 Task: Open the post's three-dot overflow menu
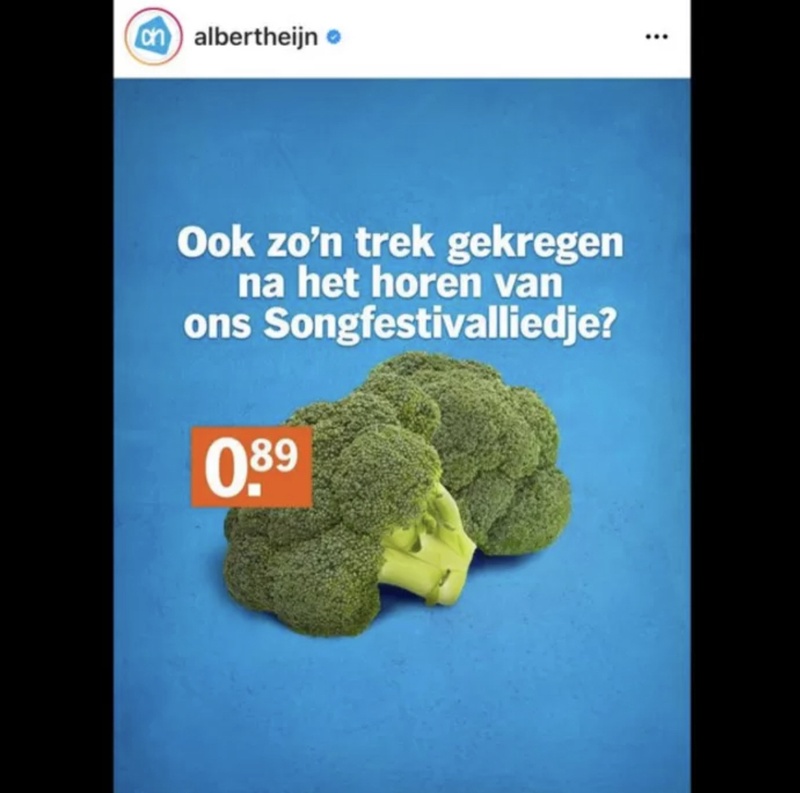[x=656, y=37]
